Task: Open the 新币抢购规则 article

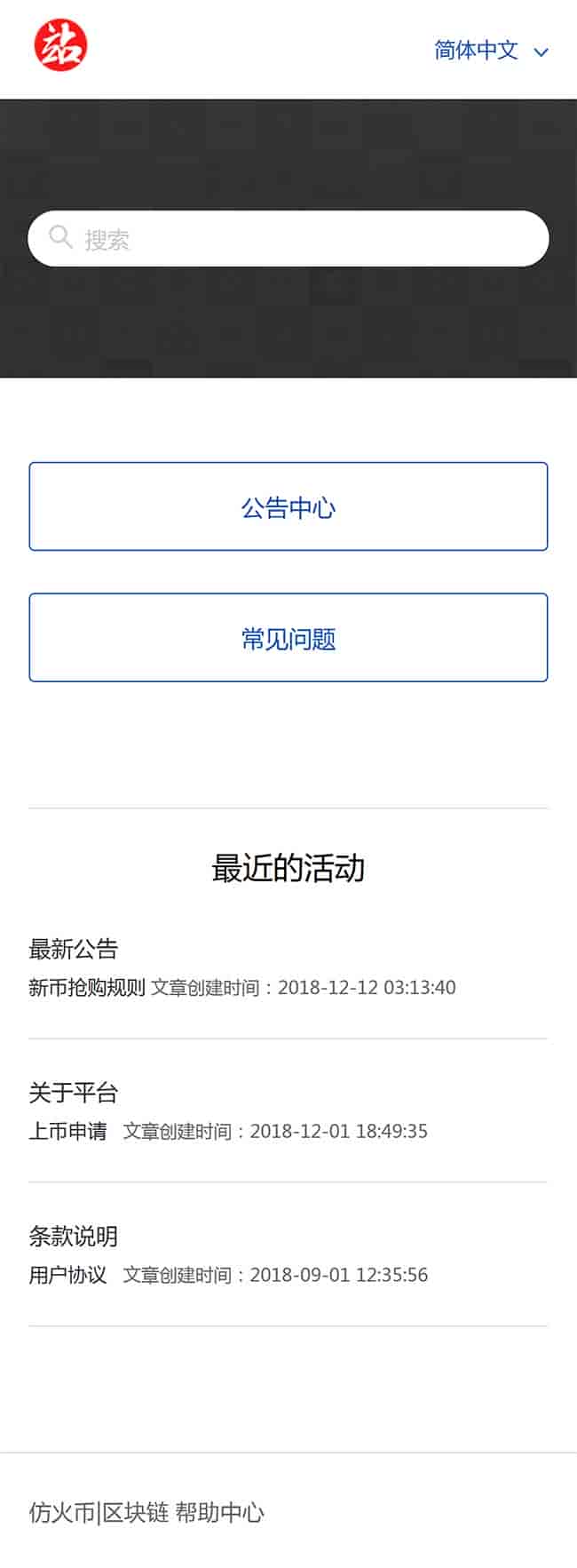Action: point(87,988)
